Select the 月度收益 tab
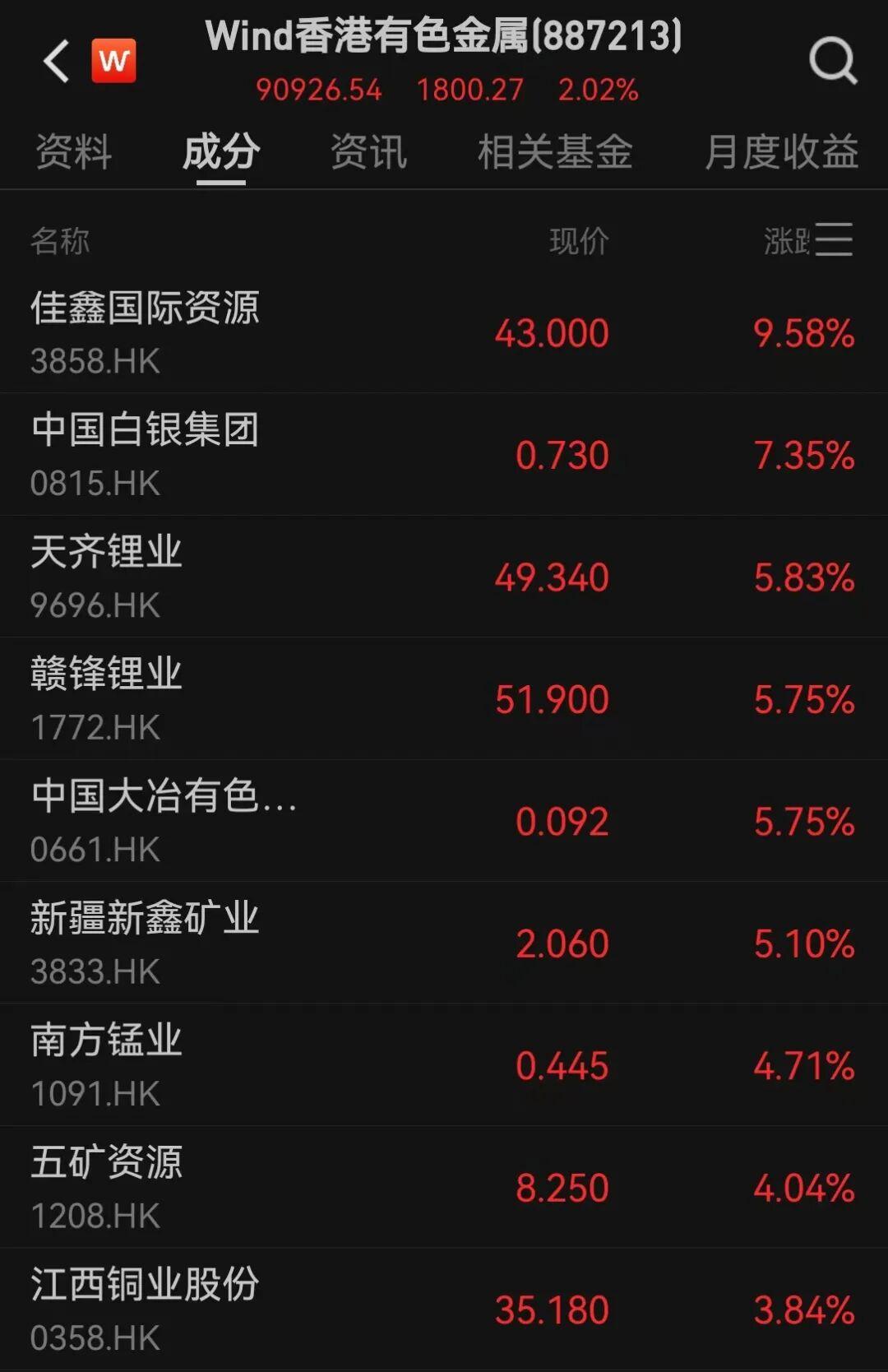 (x=781, y=152)
